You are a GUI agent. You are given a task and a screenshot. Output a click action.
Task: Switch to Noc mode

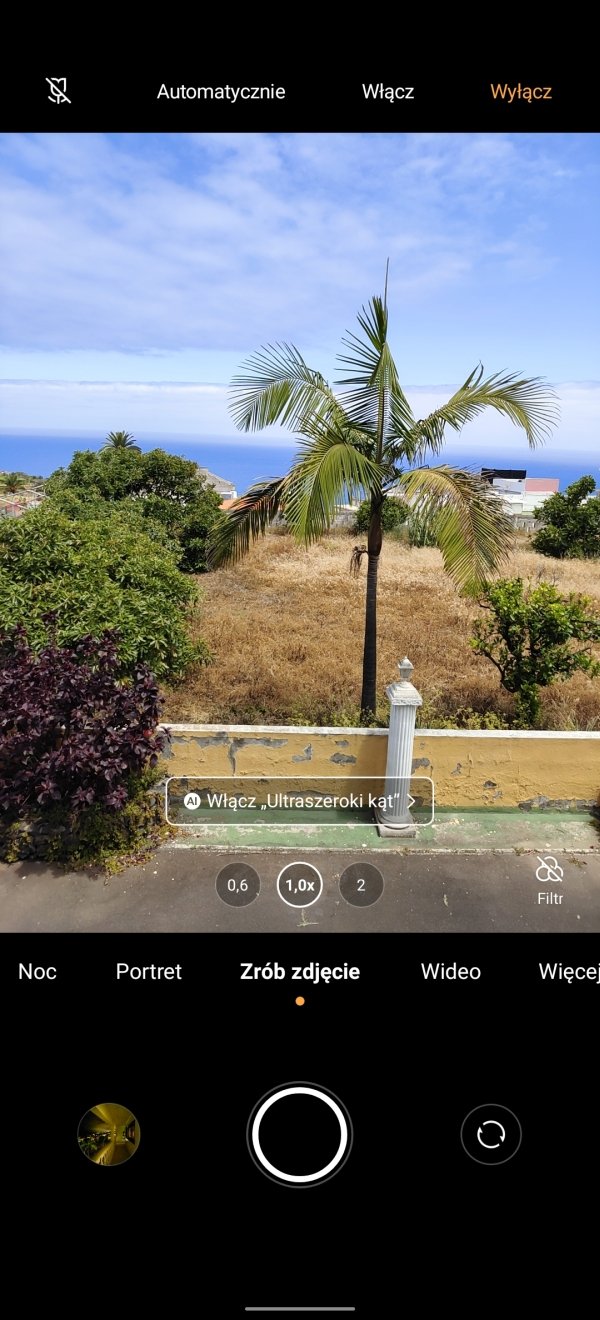click(37, 971)
